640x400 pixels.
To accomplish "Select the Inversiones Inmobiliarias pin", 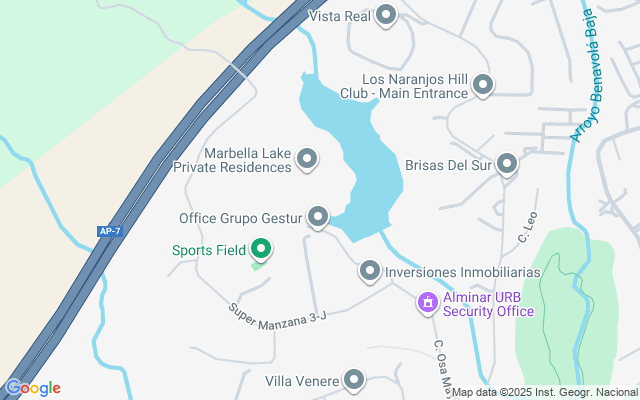I will click(x=370, y=271).
